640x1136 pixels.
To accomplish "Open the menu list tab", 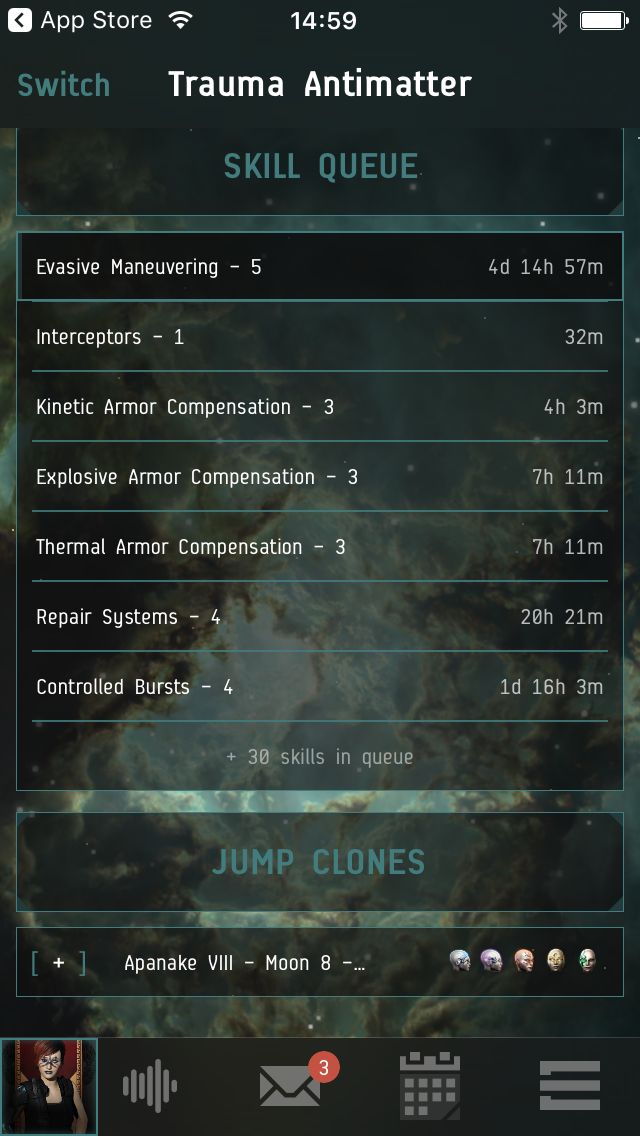I will (x=570, y=1085).
